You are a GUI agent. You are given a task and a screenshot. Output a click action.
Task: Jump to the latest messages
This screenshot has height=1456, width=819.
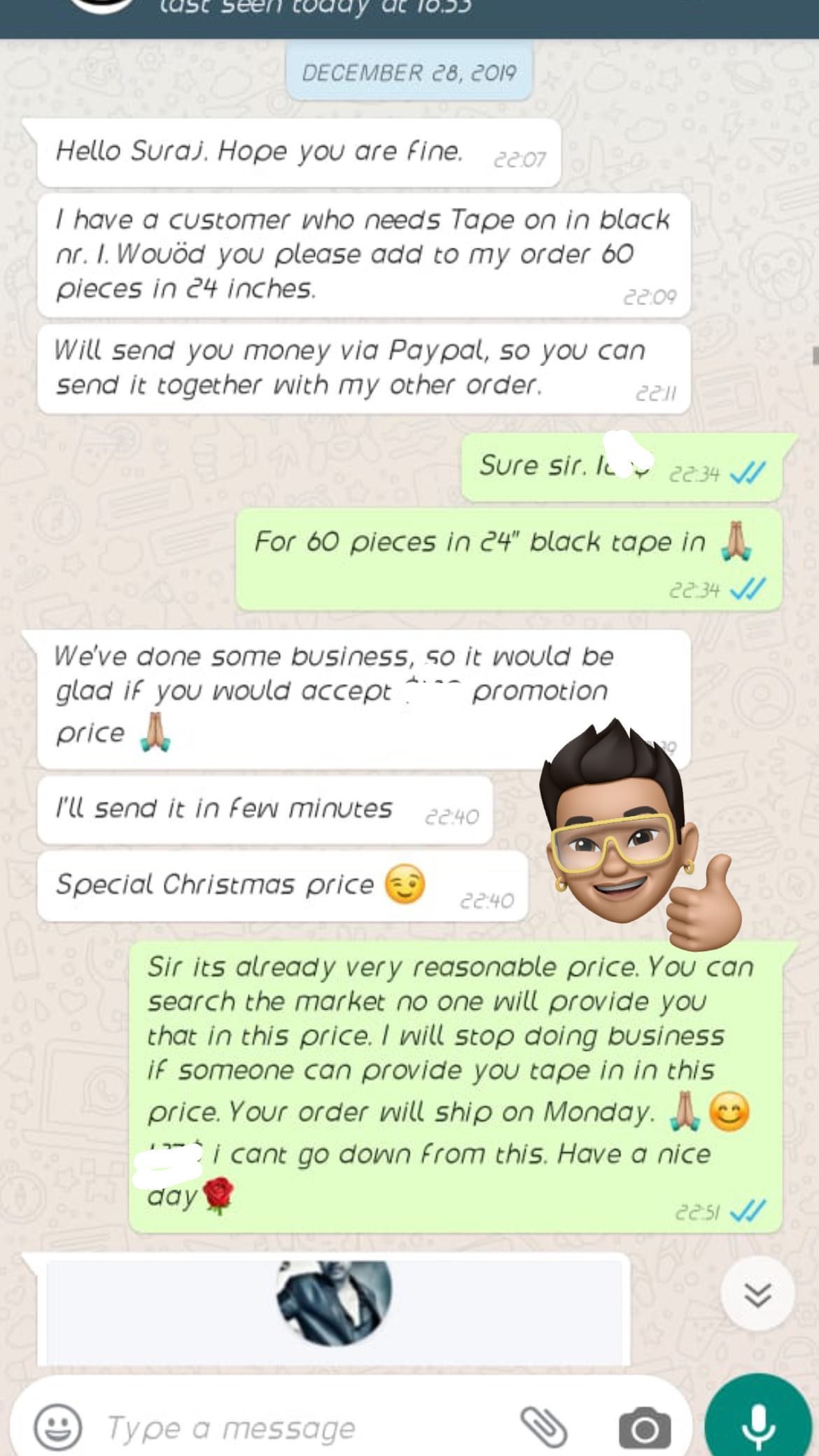click(x=757, y=1294)
